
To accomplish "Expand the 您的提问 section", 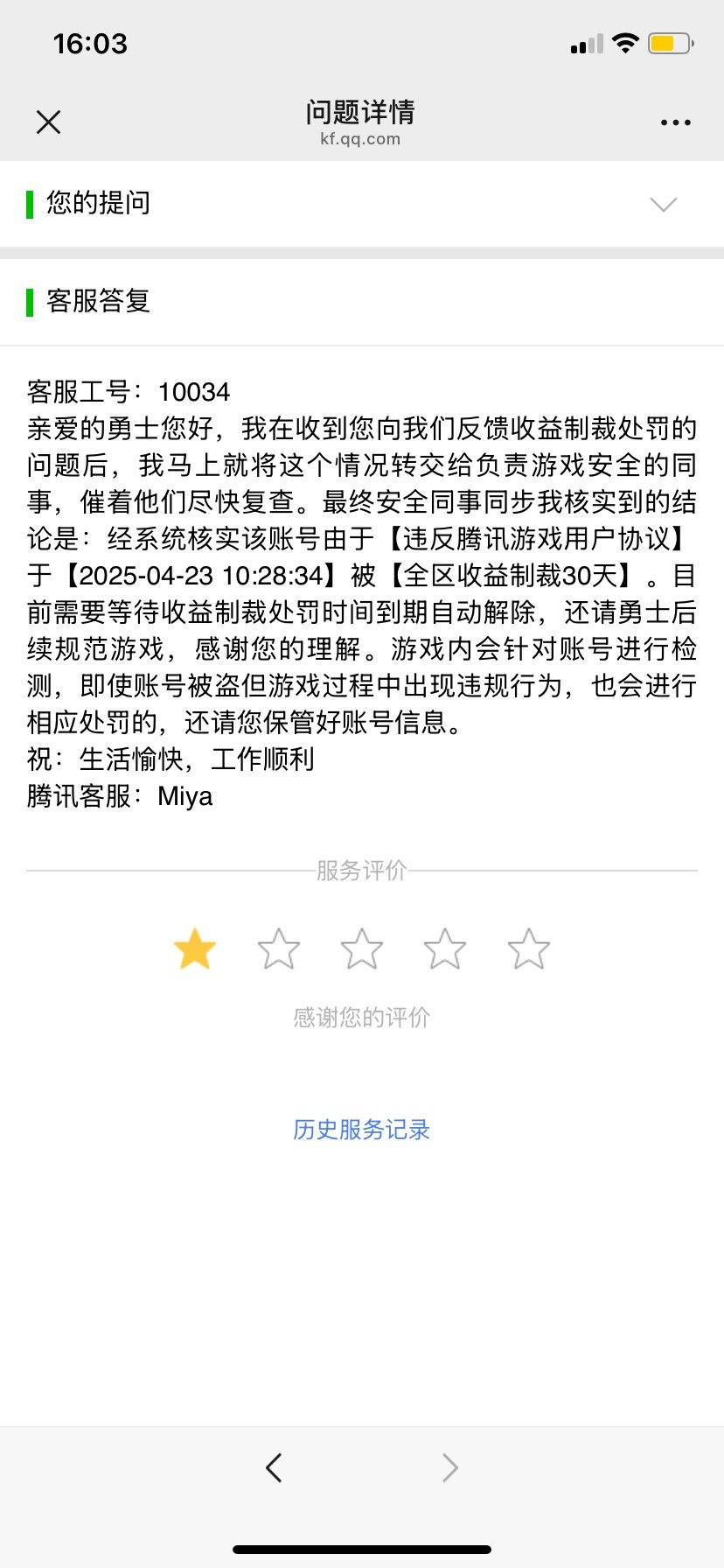I will click(362, 204).
